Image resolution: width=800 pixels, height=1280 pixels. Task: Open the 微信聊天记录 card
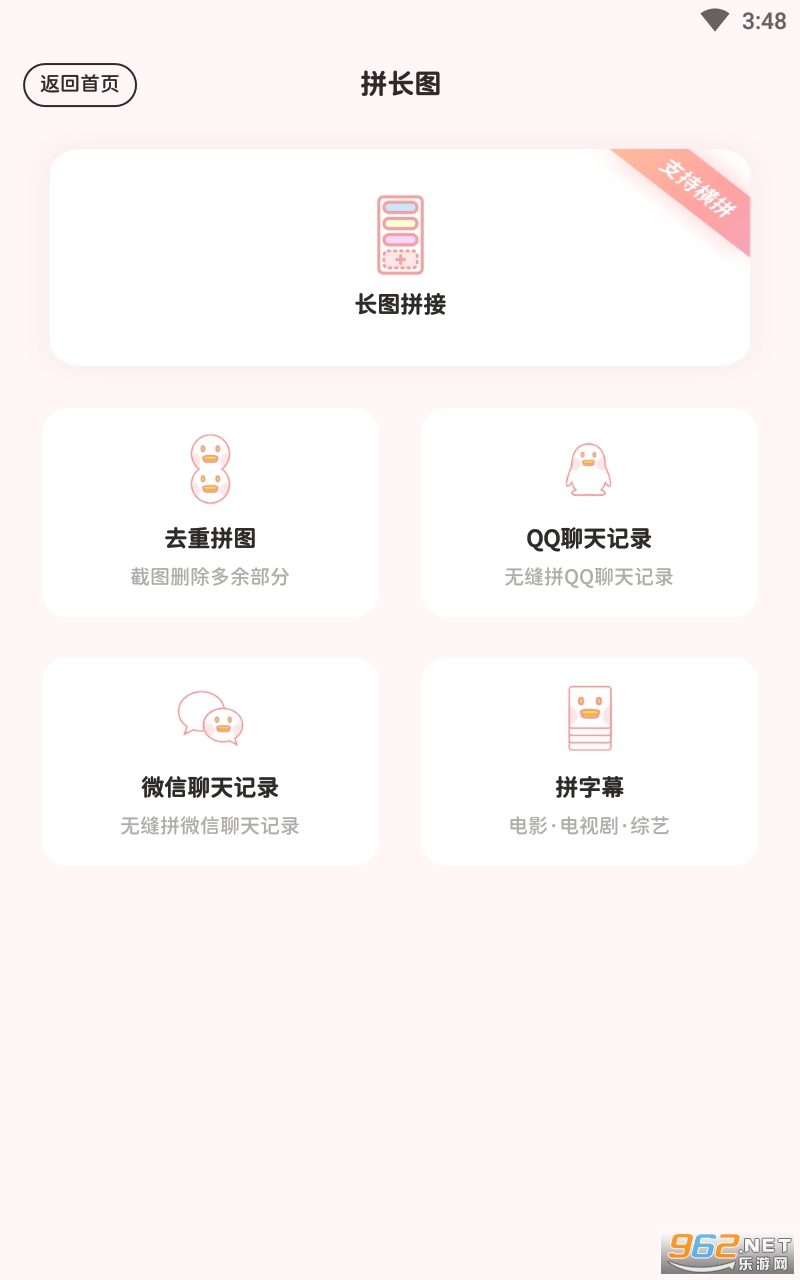click(210, 761)
